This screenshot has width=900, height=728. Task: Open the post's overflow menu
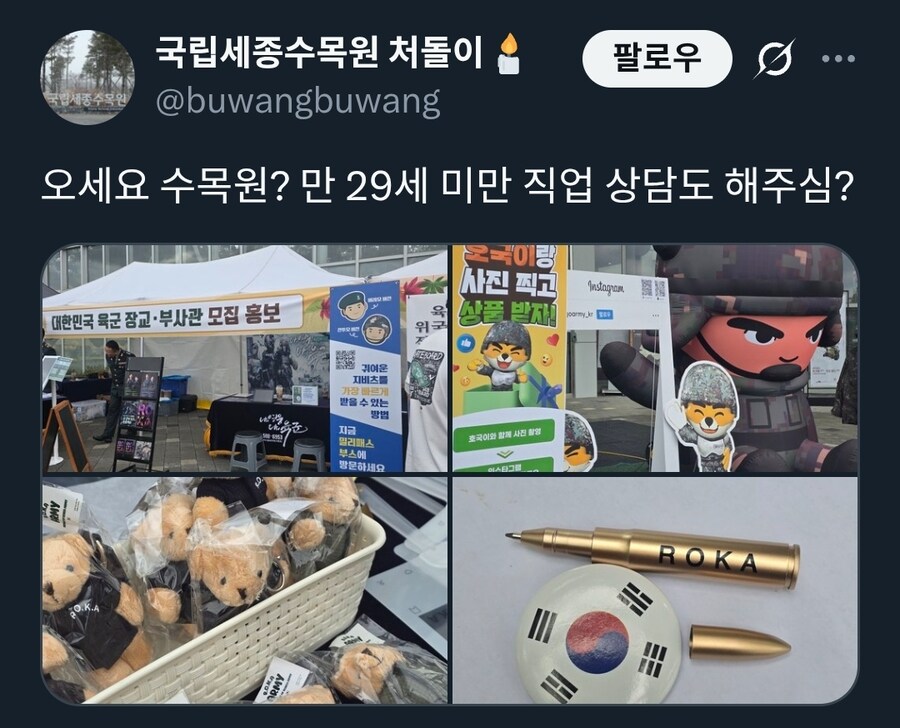point(837,59)
